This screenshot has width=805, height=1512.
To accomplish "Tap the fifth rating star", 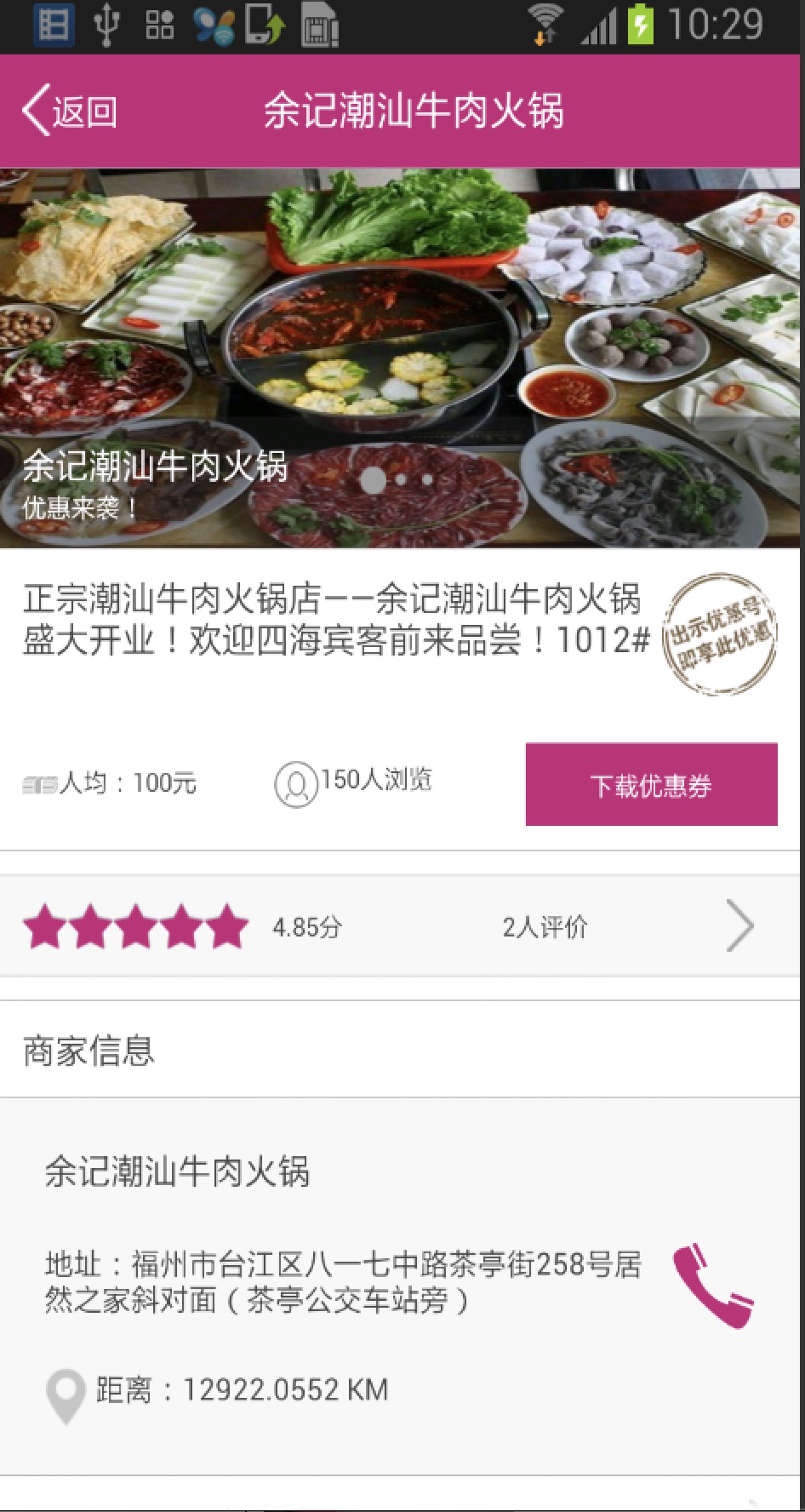I will (x=223, y=925).
